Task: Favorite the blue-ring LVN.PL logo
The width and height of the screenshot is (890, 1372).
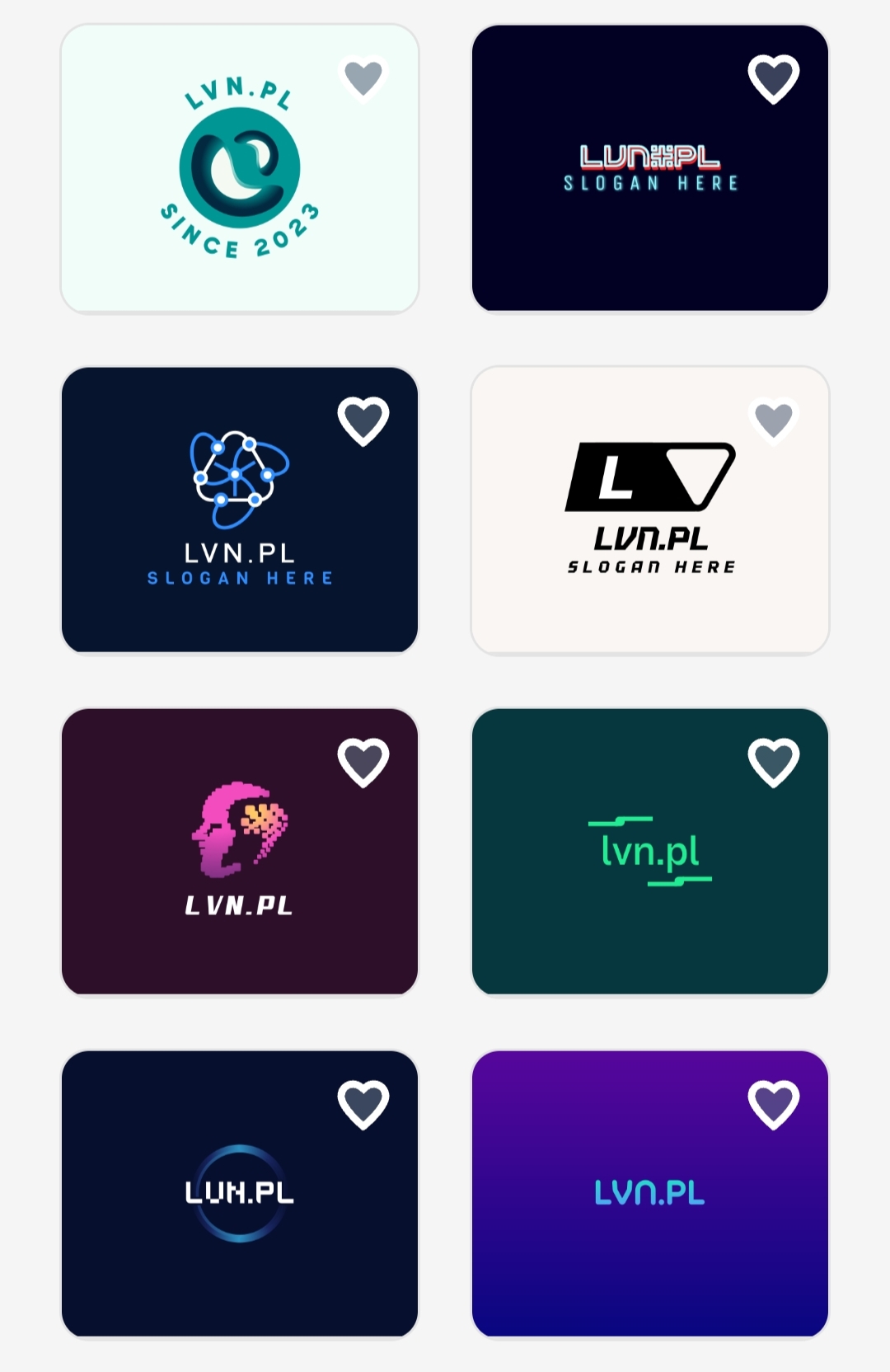Action: point(363,1104)
